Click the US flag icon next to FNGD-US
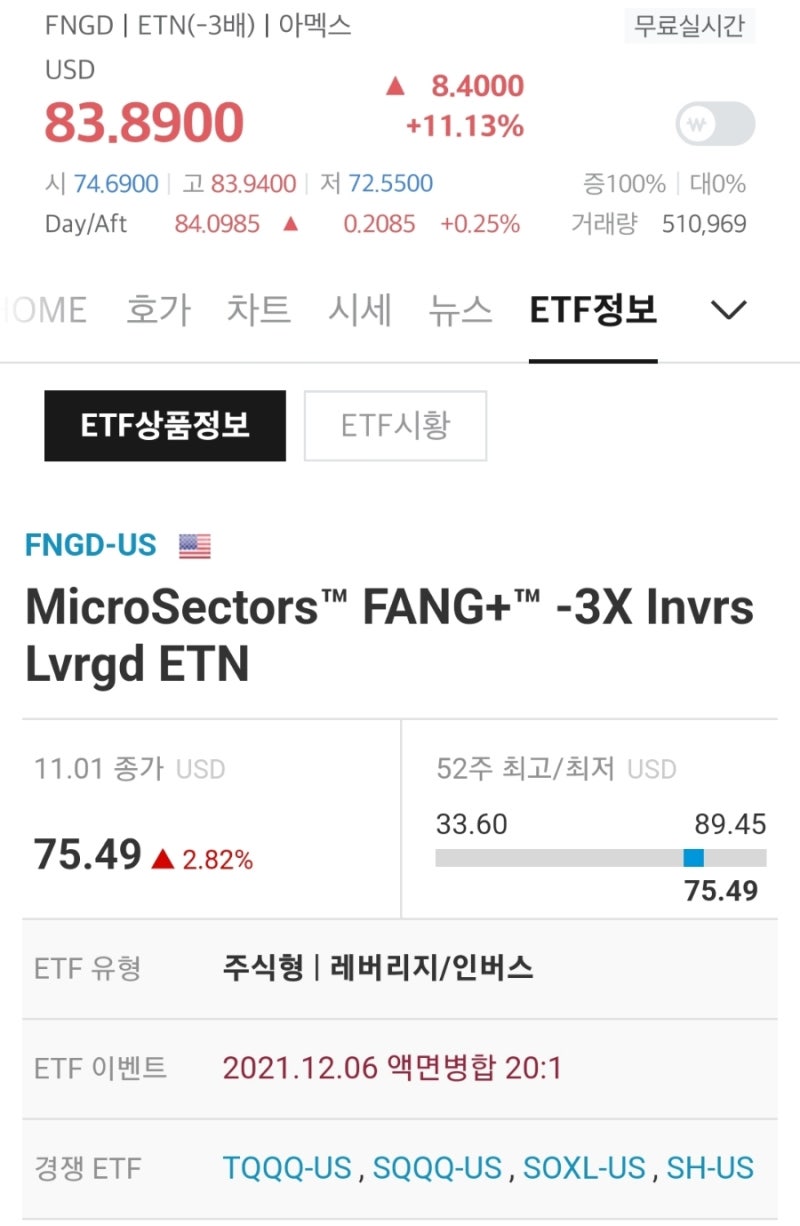Image resolution: width=800 pixels, height=1226 pixels. click(x=194, y=545)
